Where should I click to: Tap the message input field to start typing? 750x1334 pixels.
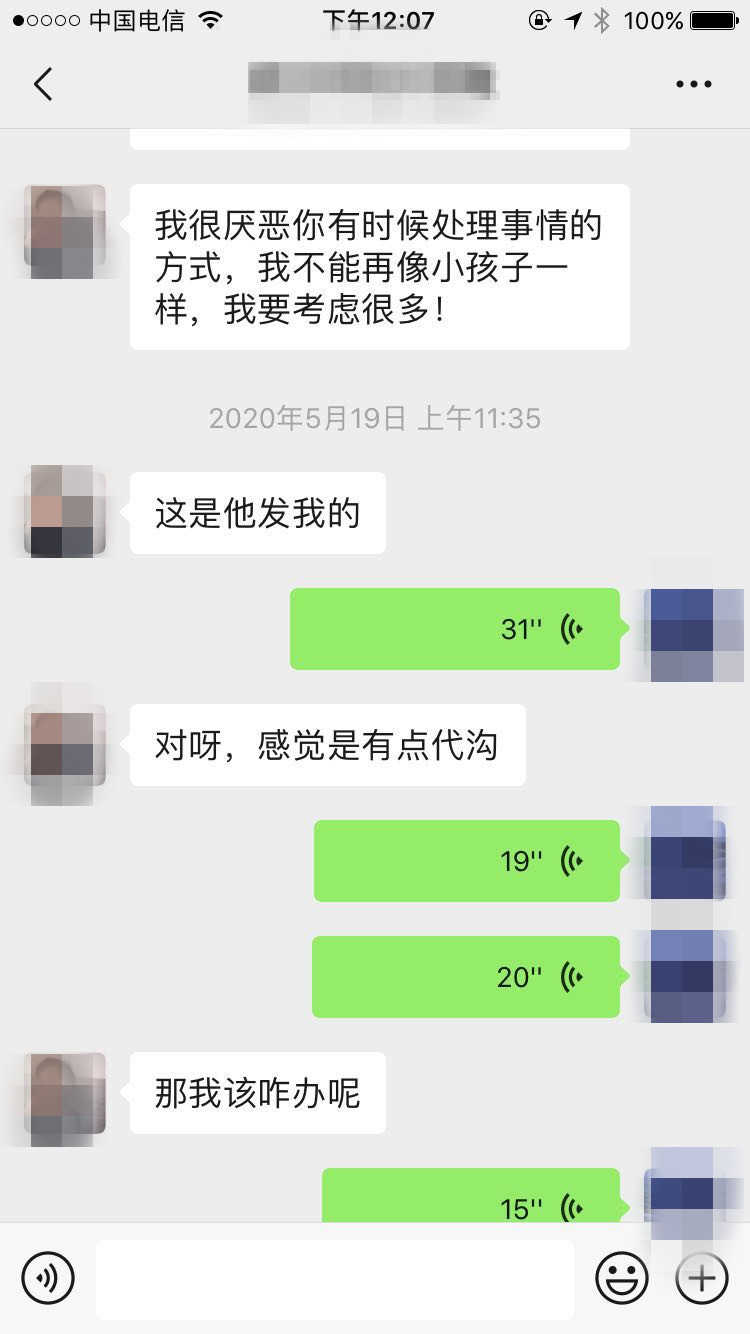337,1278
